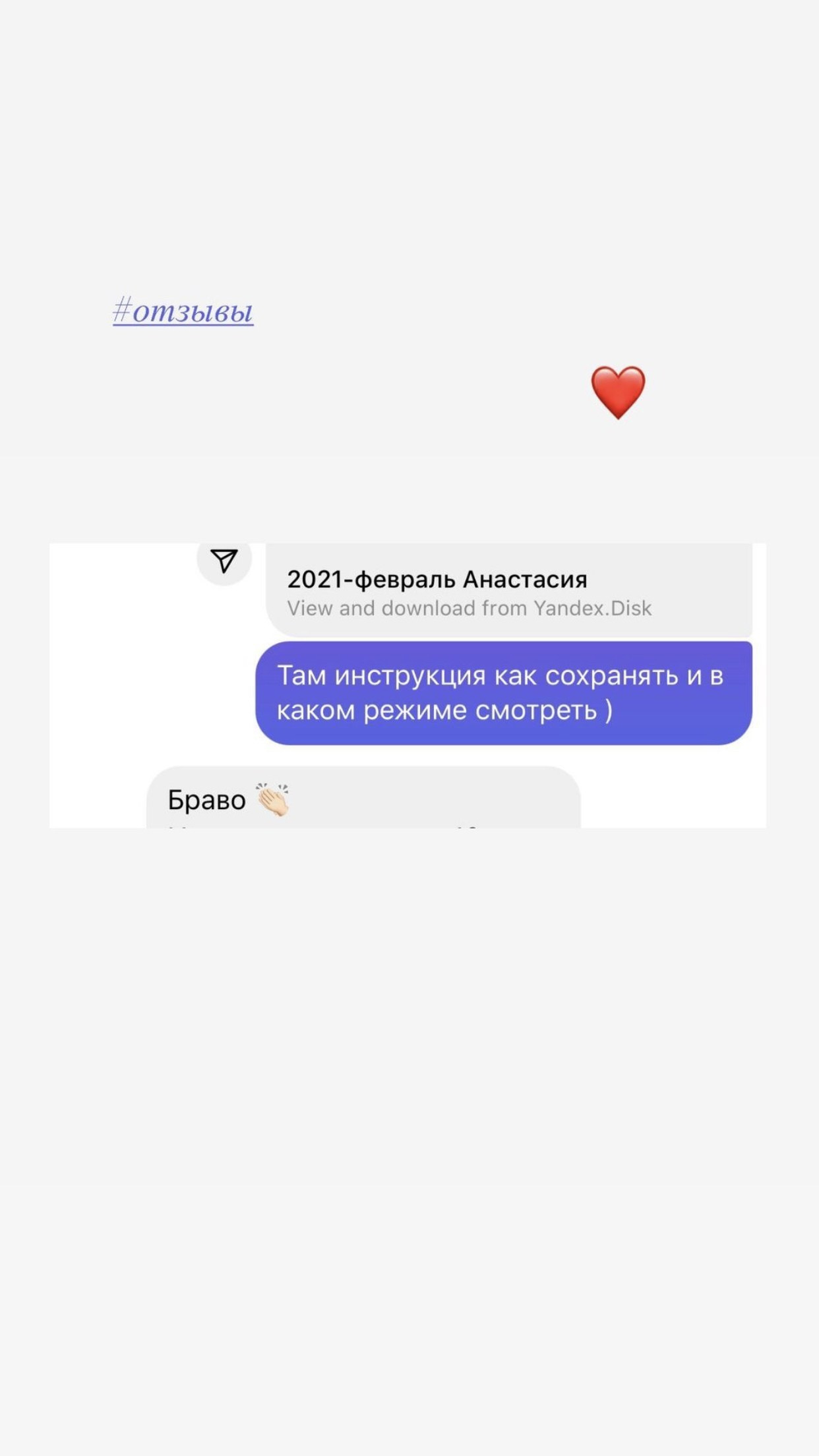Screen dimensions: 819x1456
Task: Select the chat screenshot image
Action: tap(409, 686)
